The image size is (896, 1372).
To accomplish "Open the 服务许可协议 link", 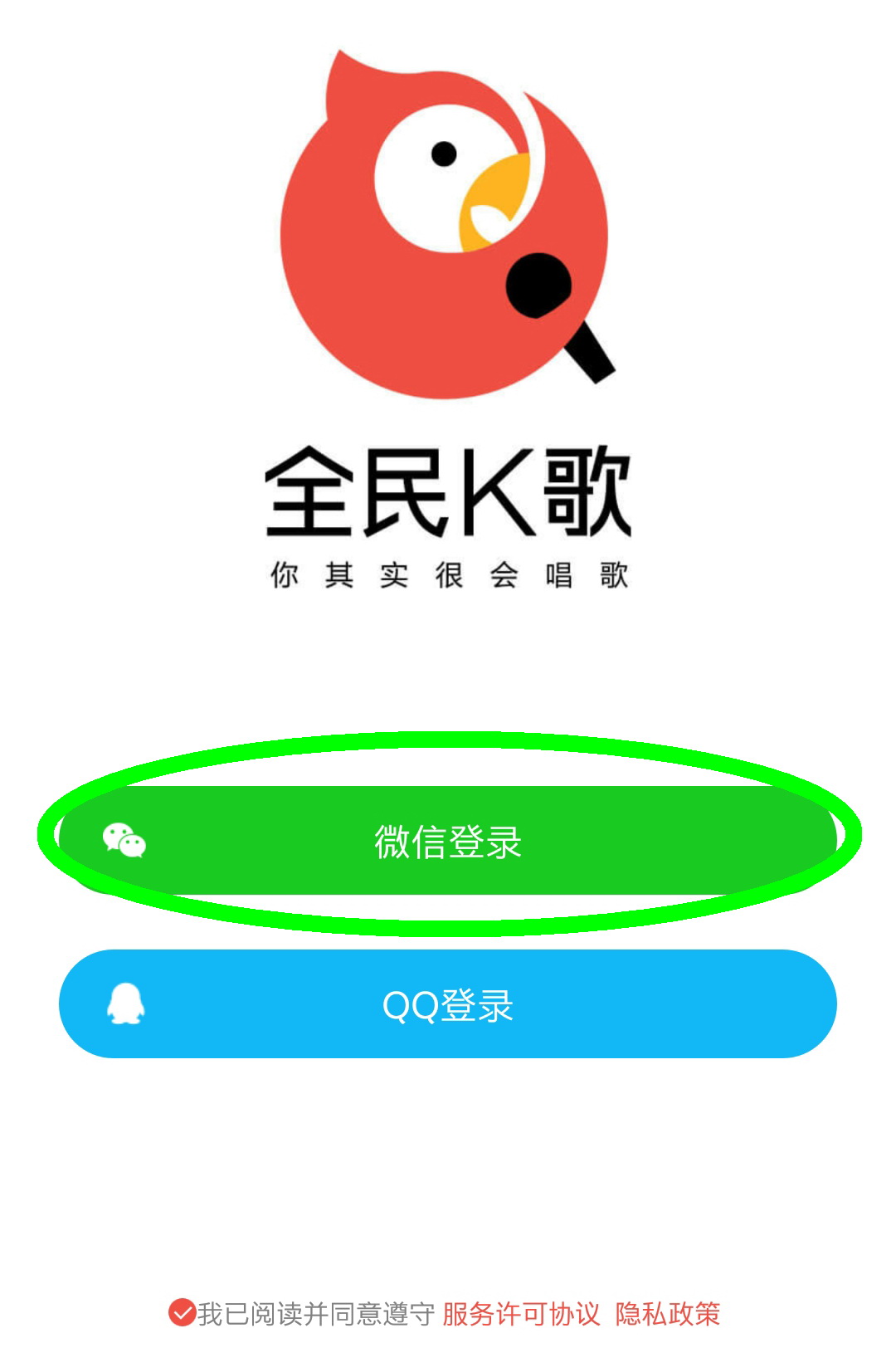I will tap(521, 1314).
